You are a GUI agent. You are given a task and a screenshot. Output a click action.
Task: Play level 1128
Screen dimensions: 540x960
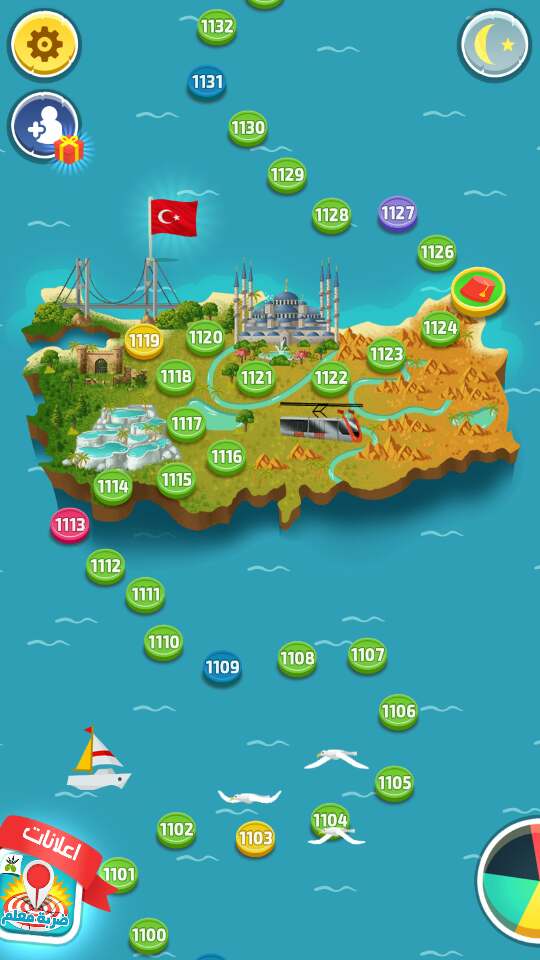tap(331, 216)
